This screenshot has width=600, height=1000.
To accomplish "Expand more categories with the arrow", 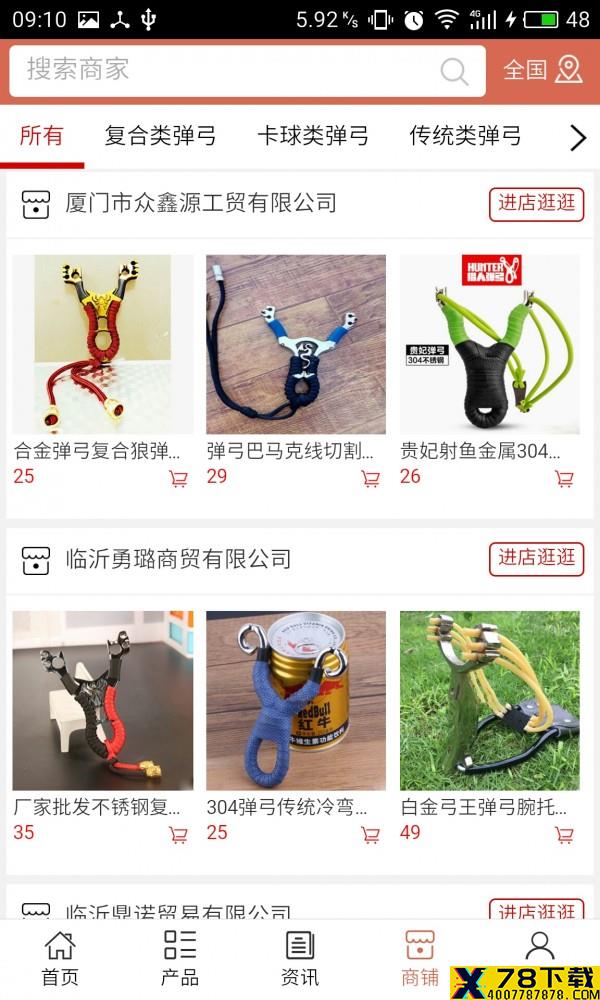I will (x=578, y=137).
